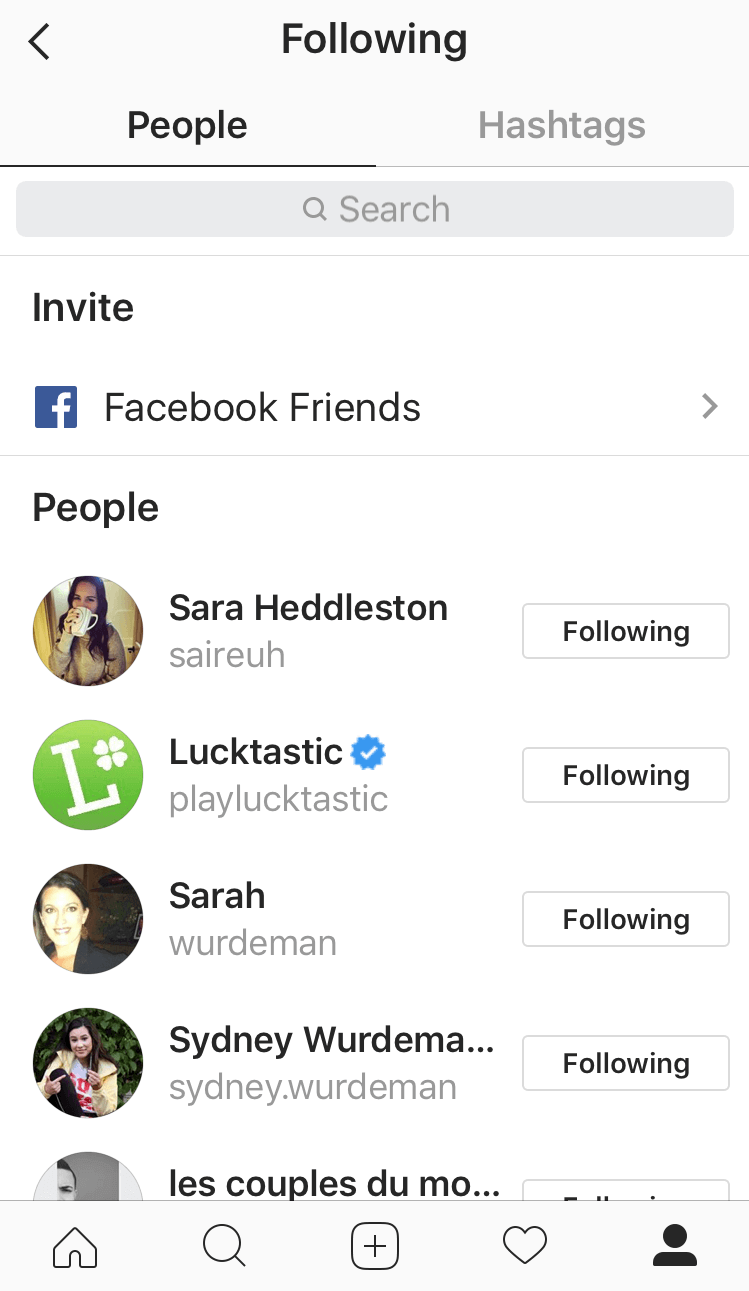Viewport: 749px width, 1291px height.
Task: Tap the Following button next to Lucktastic
Action: 625,775
